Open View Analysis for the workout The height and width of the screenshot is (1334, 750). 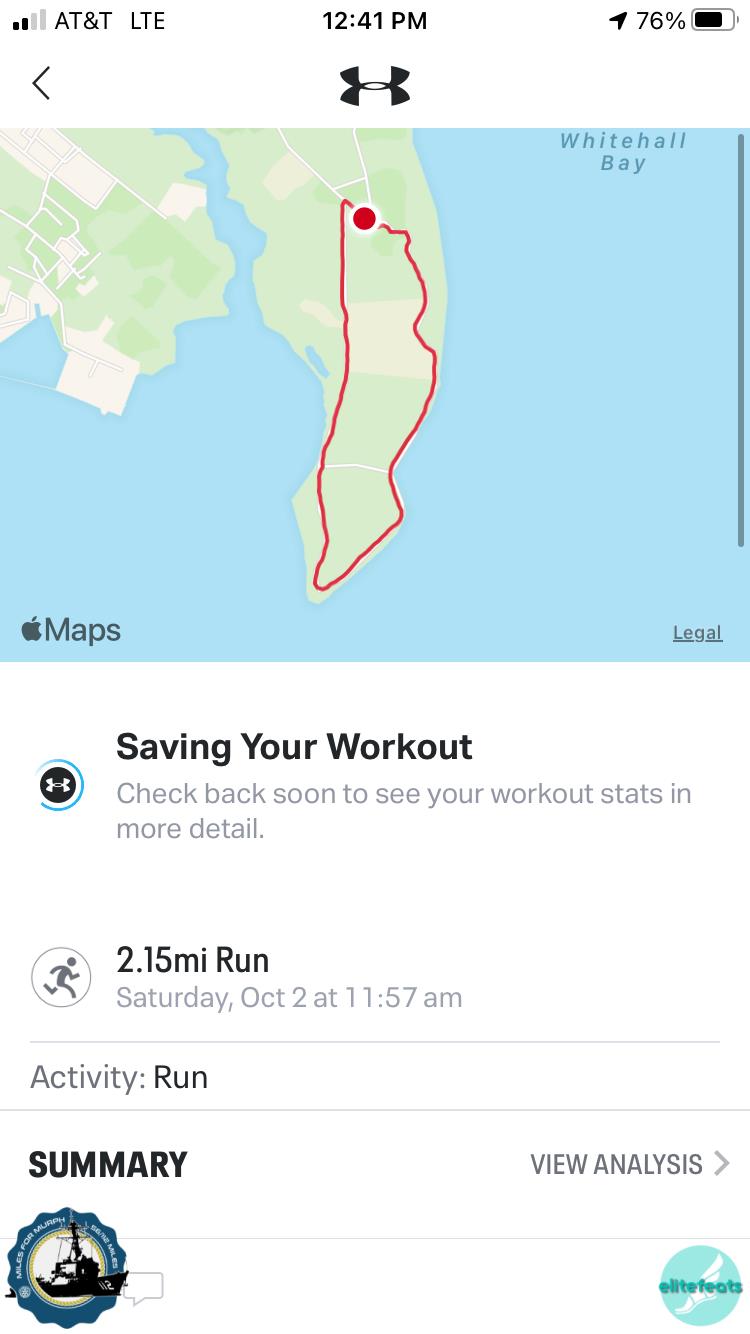629,1164
